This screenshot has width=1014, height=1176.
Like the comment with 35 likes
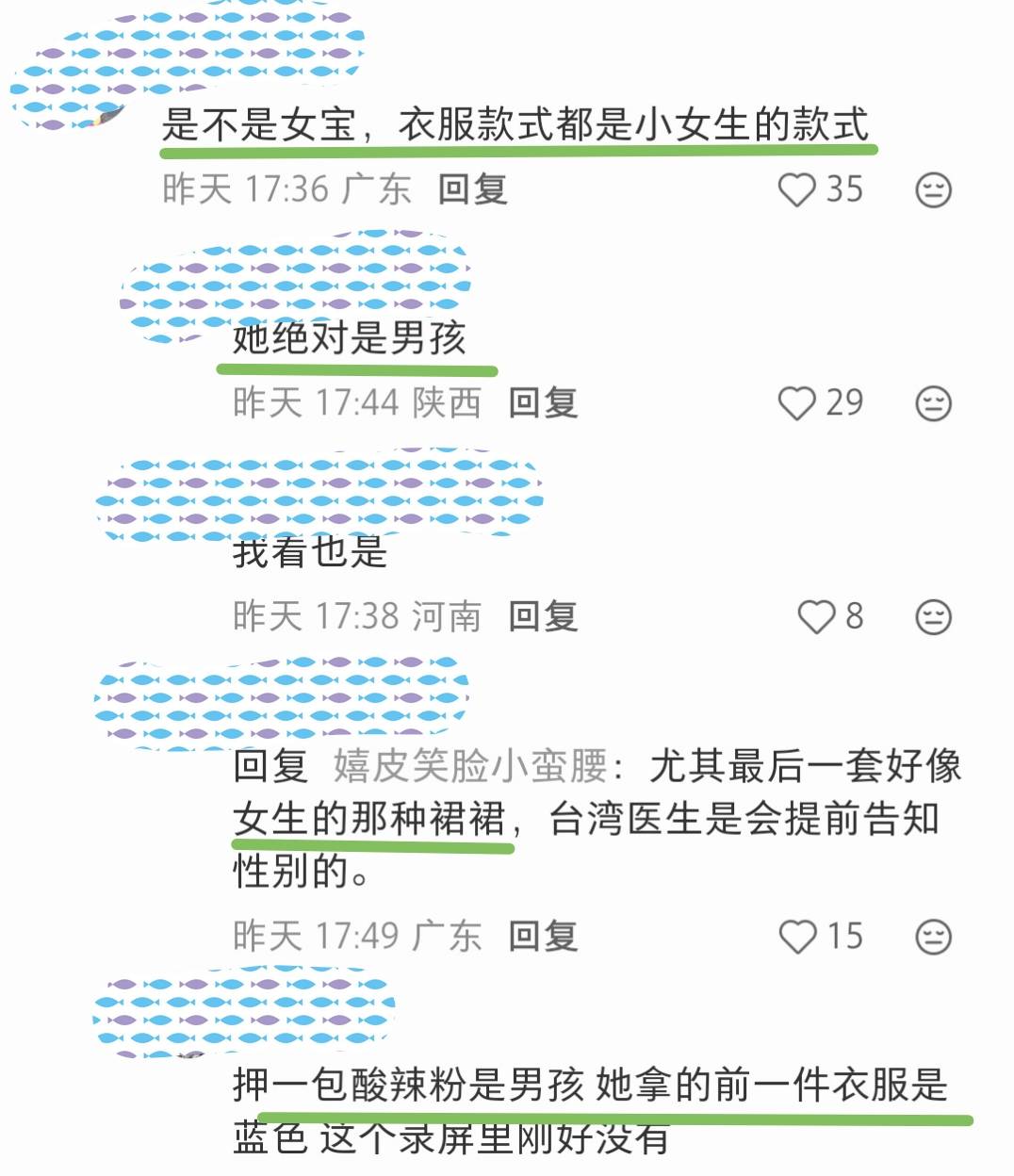coord(796,189)
